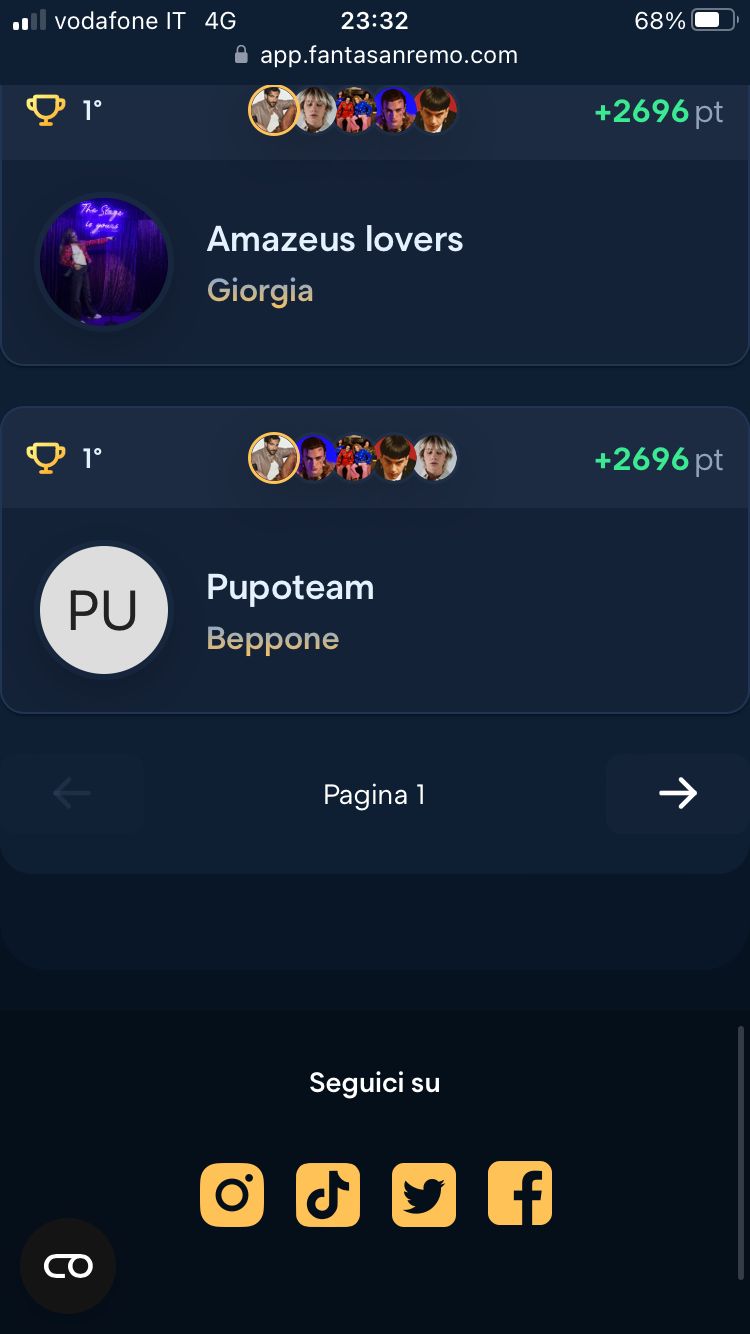Open the TikTok social link

tap(328, 1194)
